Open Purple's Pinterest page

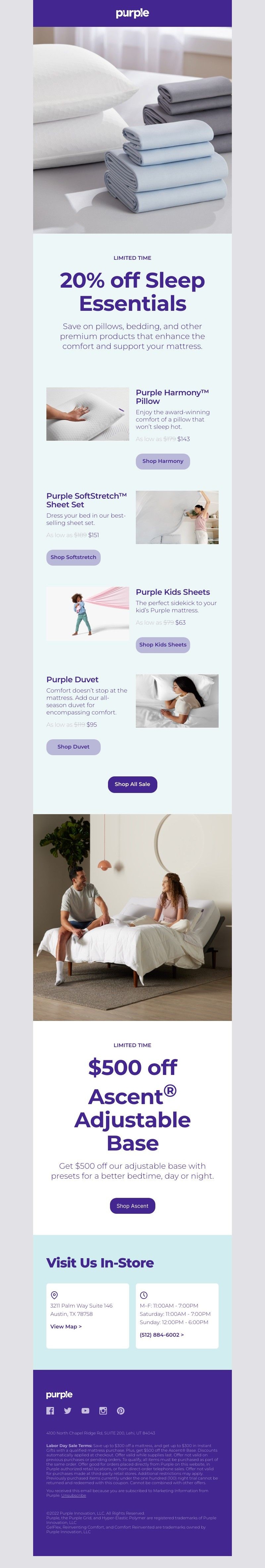coord(120,1410)
